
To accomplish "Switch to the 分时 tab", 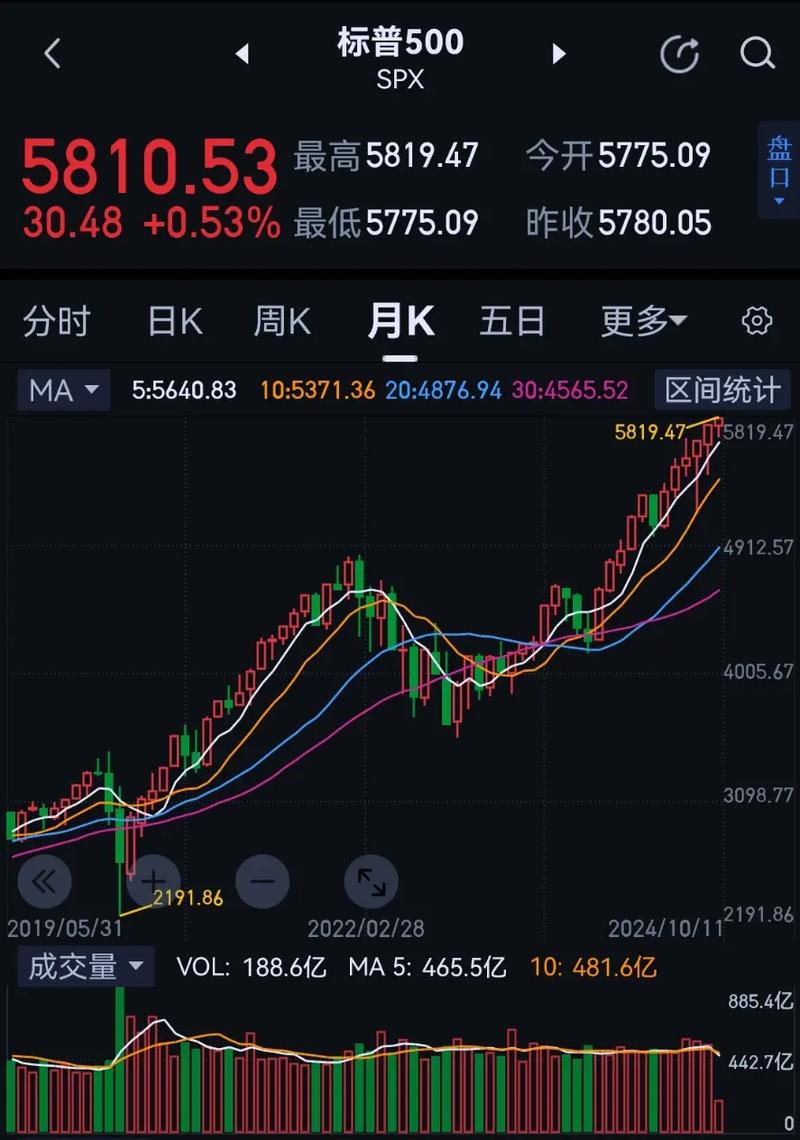I will pyautogui.click(x=57, y=321).
